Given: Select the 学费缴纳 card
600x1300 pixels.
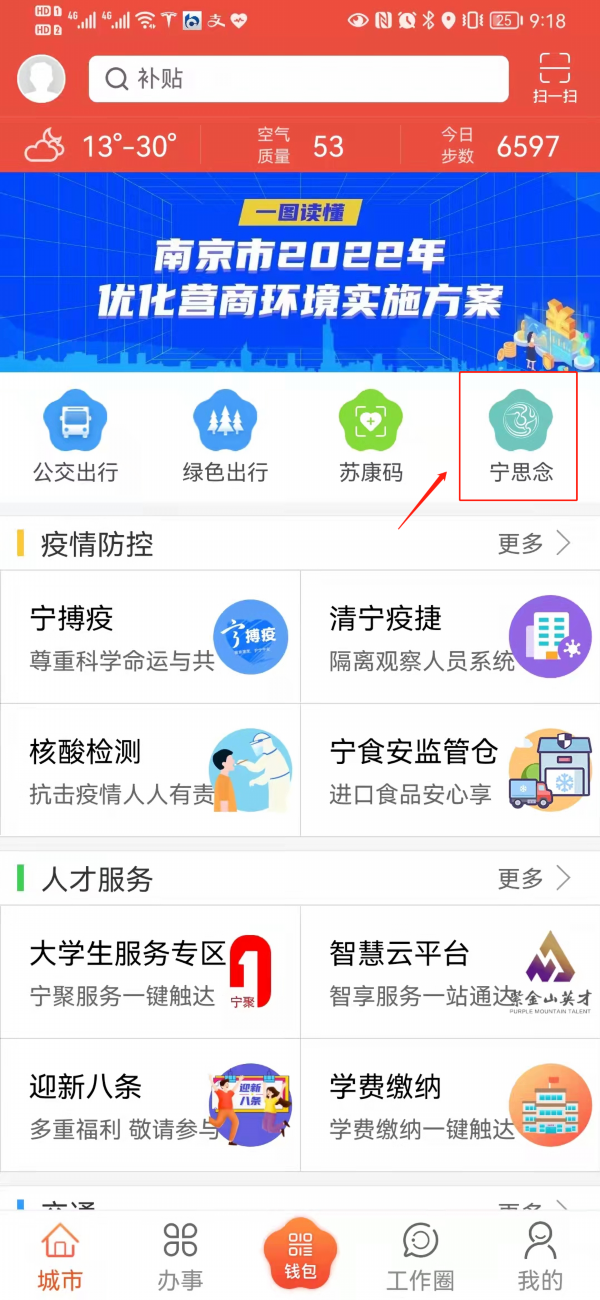Looking at the screenshot, I should click(x=450, y=1104).
